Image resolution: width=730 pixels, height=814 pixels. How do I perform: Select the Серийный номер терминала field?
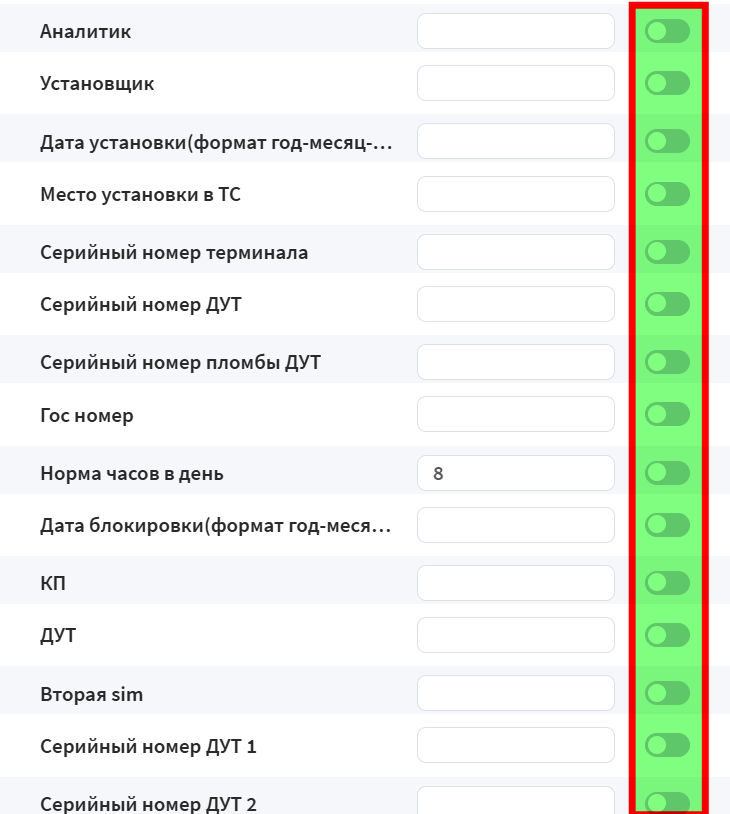[x=515, y=252]
